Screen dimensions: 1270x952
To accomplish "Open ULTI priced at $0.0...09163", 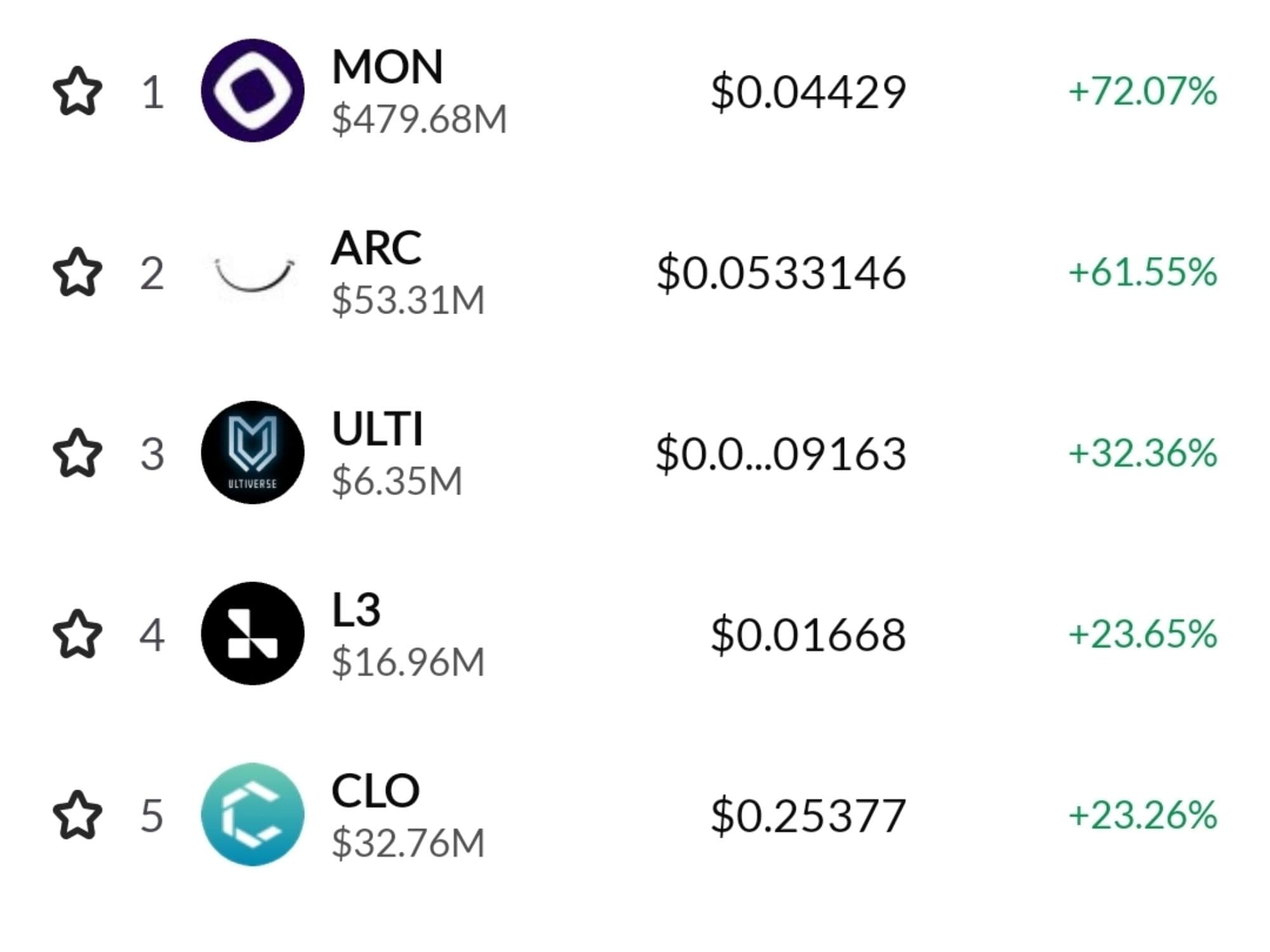I will [377, 430].
